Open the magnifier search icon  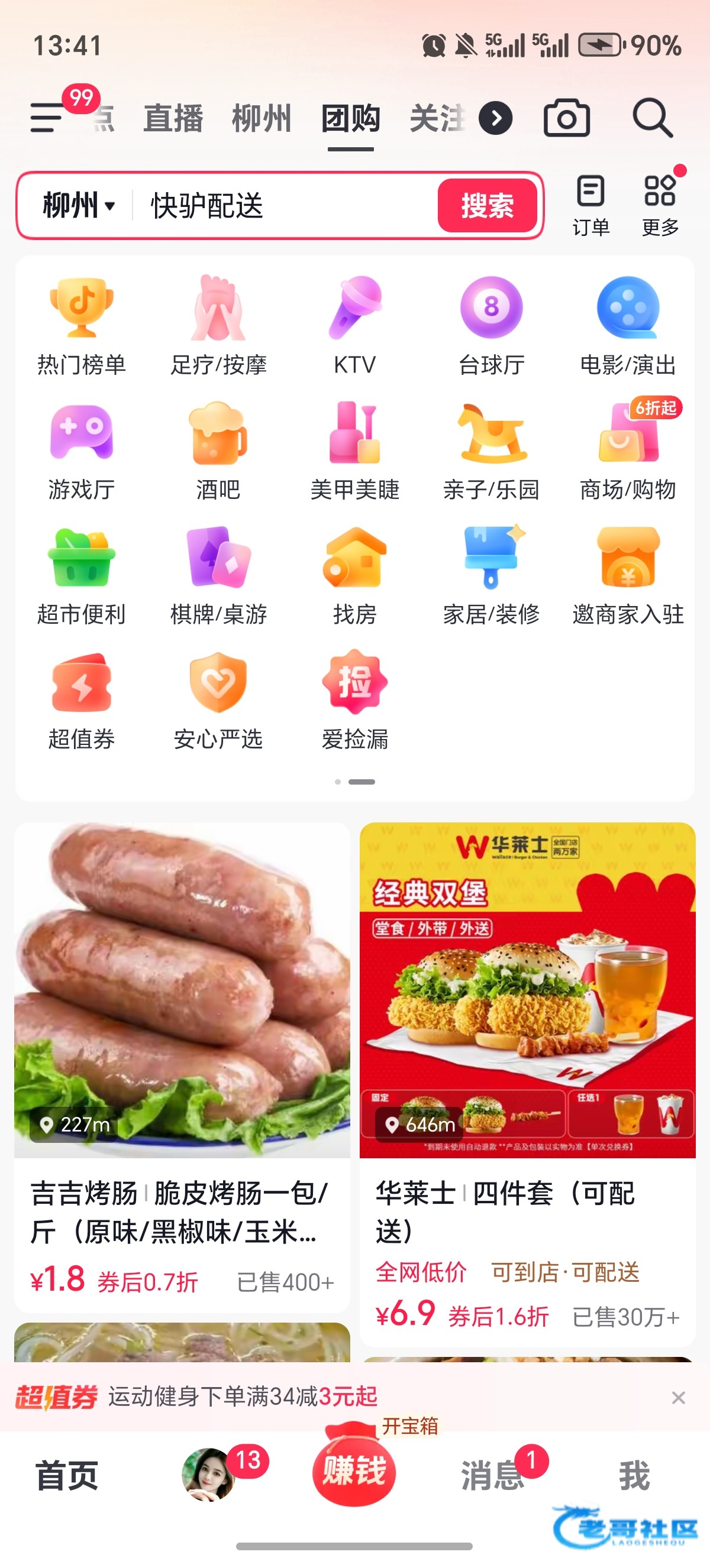(652, 118)
